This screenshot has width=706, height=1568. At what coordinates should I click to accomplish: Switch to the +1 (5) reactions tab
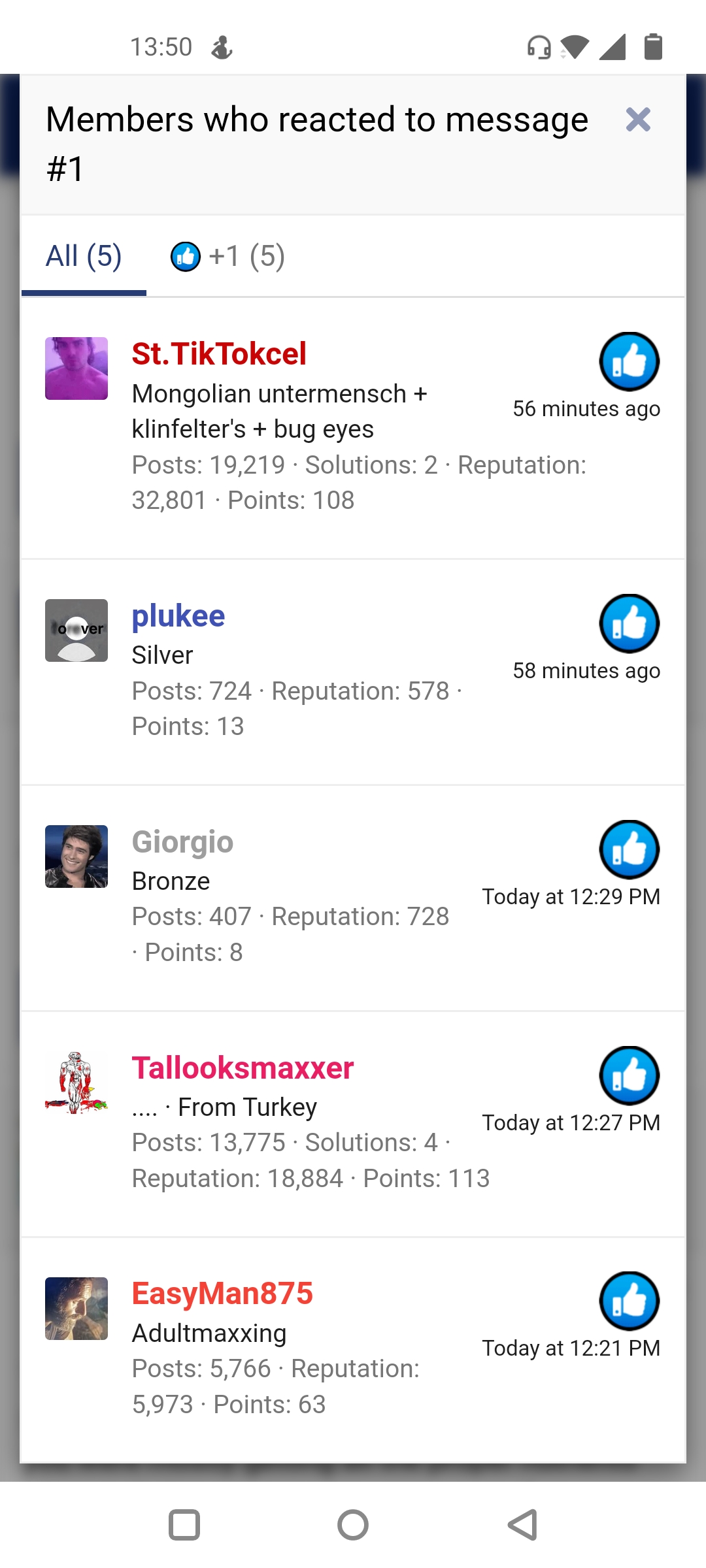tap(227, 256)
